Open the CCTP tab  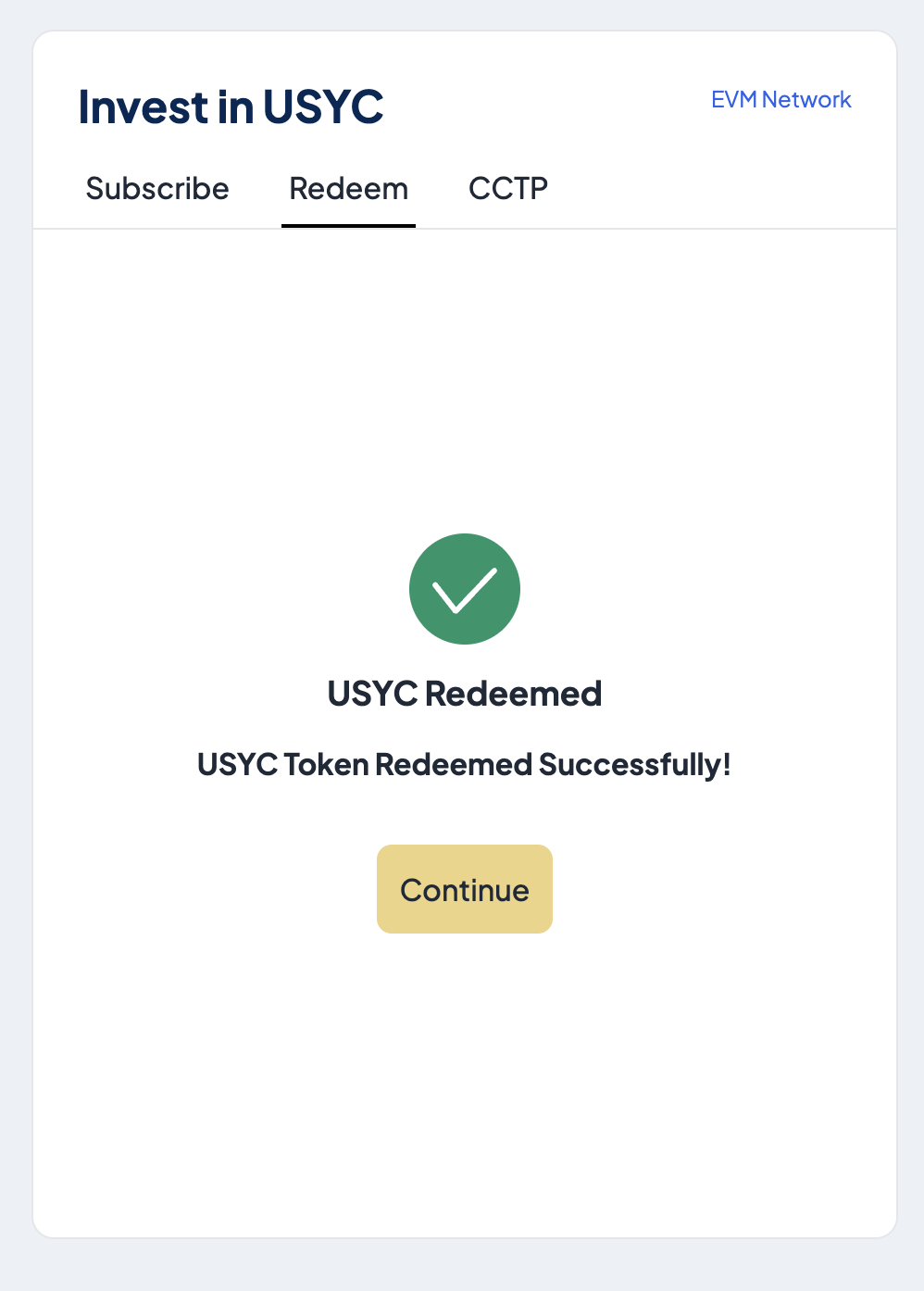pyautogui.click(x=508, y=188)
